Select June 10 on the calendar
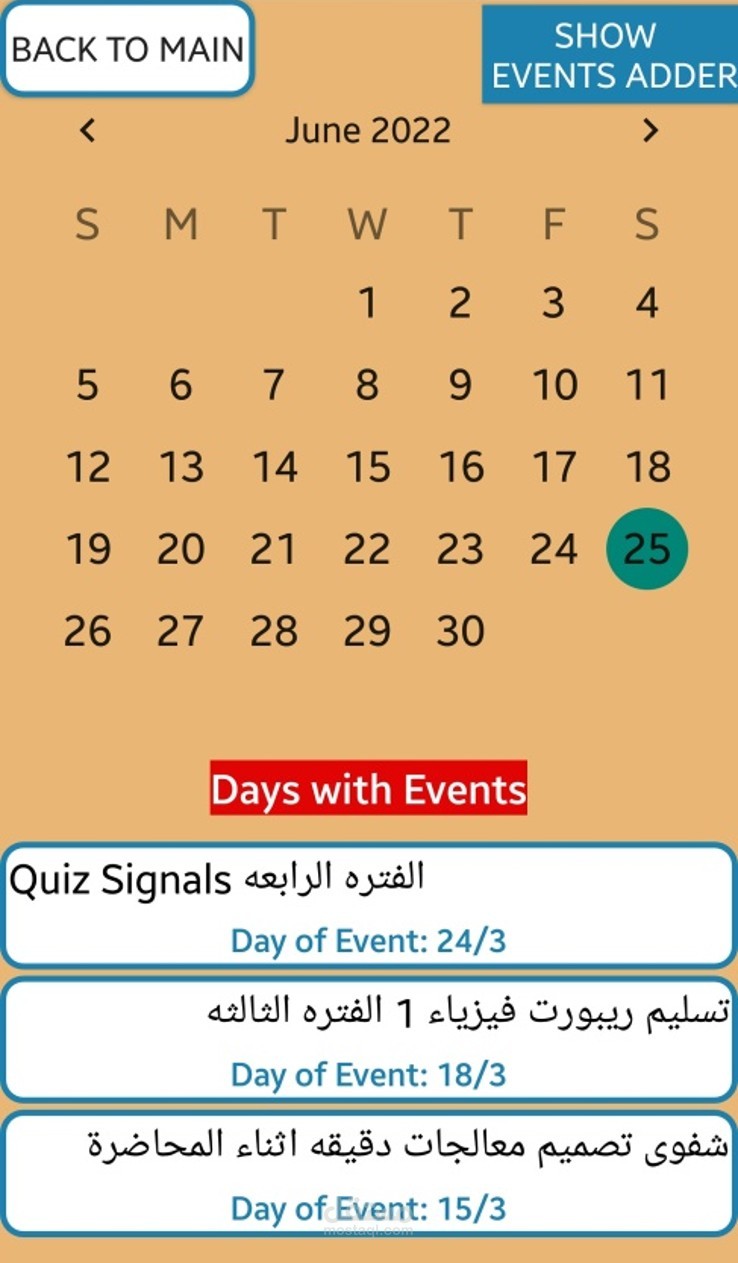 click(x=553, y=385)
